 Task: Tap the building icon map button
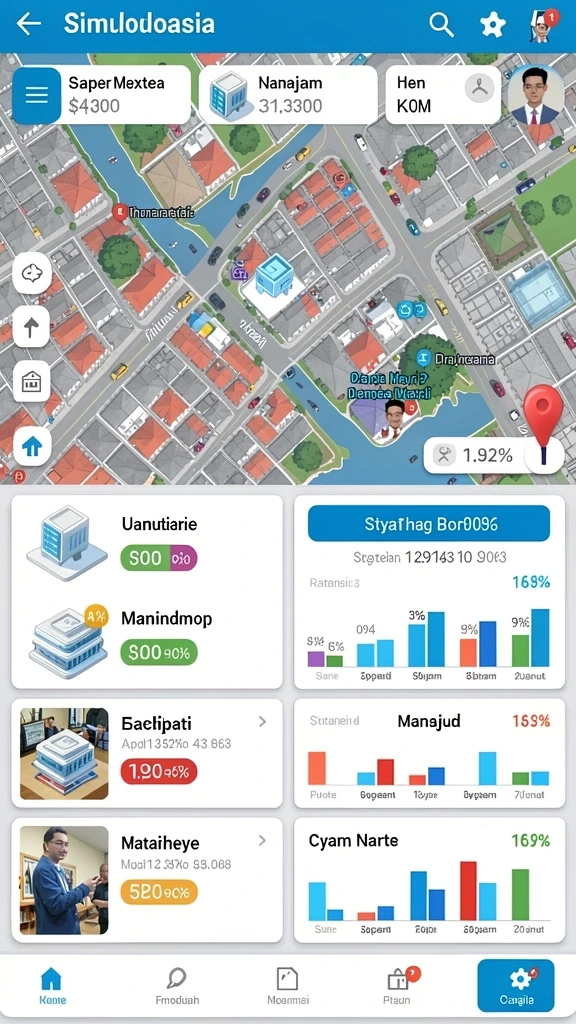click(x=31, y=381)
